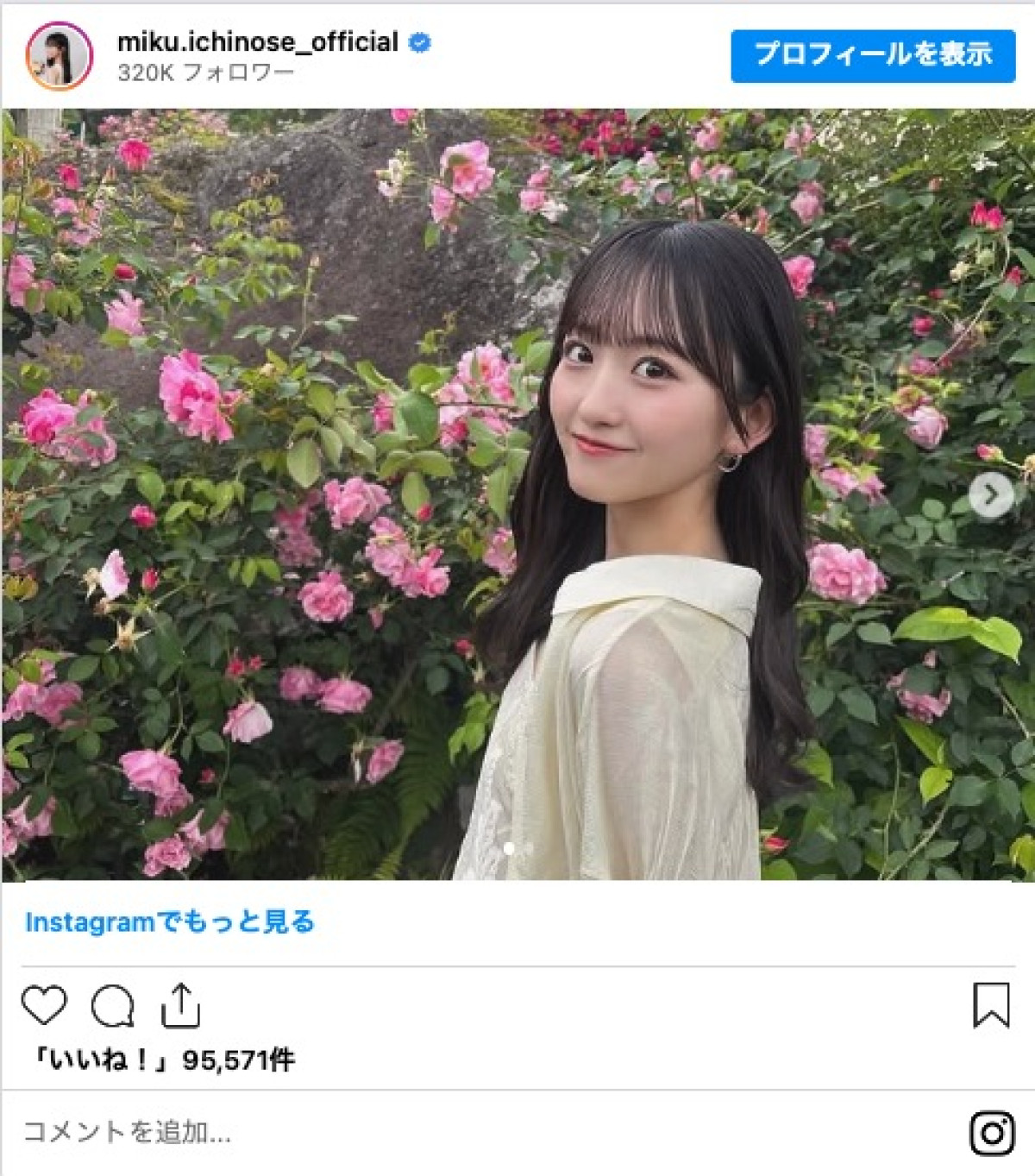Tap the プロフィールを表示 button

pos(872,56)
